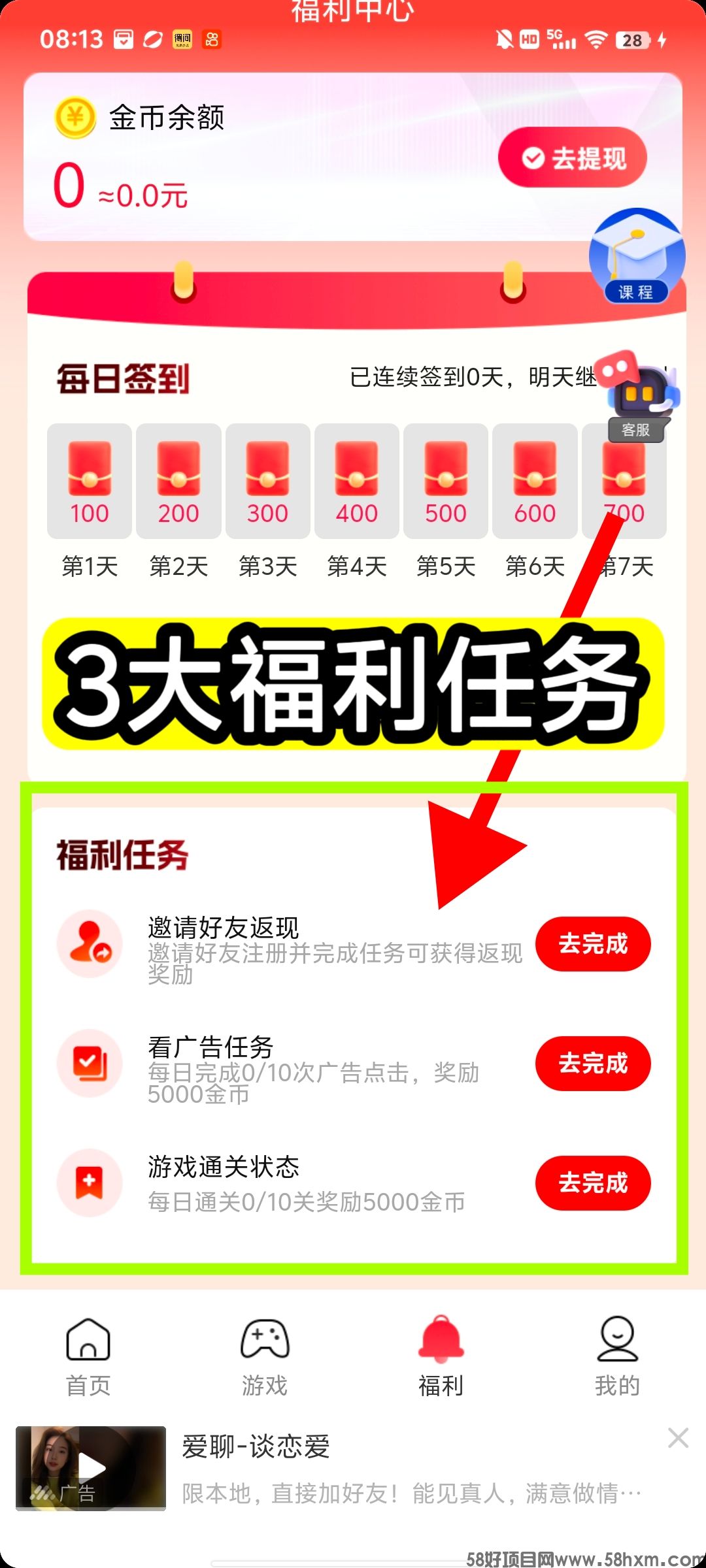The width and height of the screenshot is (706, 1568).
Task: Claim the 第1天 100 coin red packet
Action: (x=90, y=482)
